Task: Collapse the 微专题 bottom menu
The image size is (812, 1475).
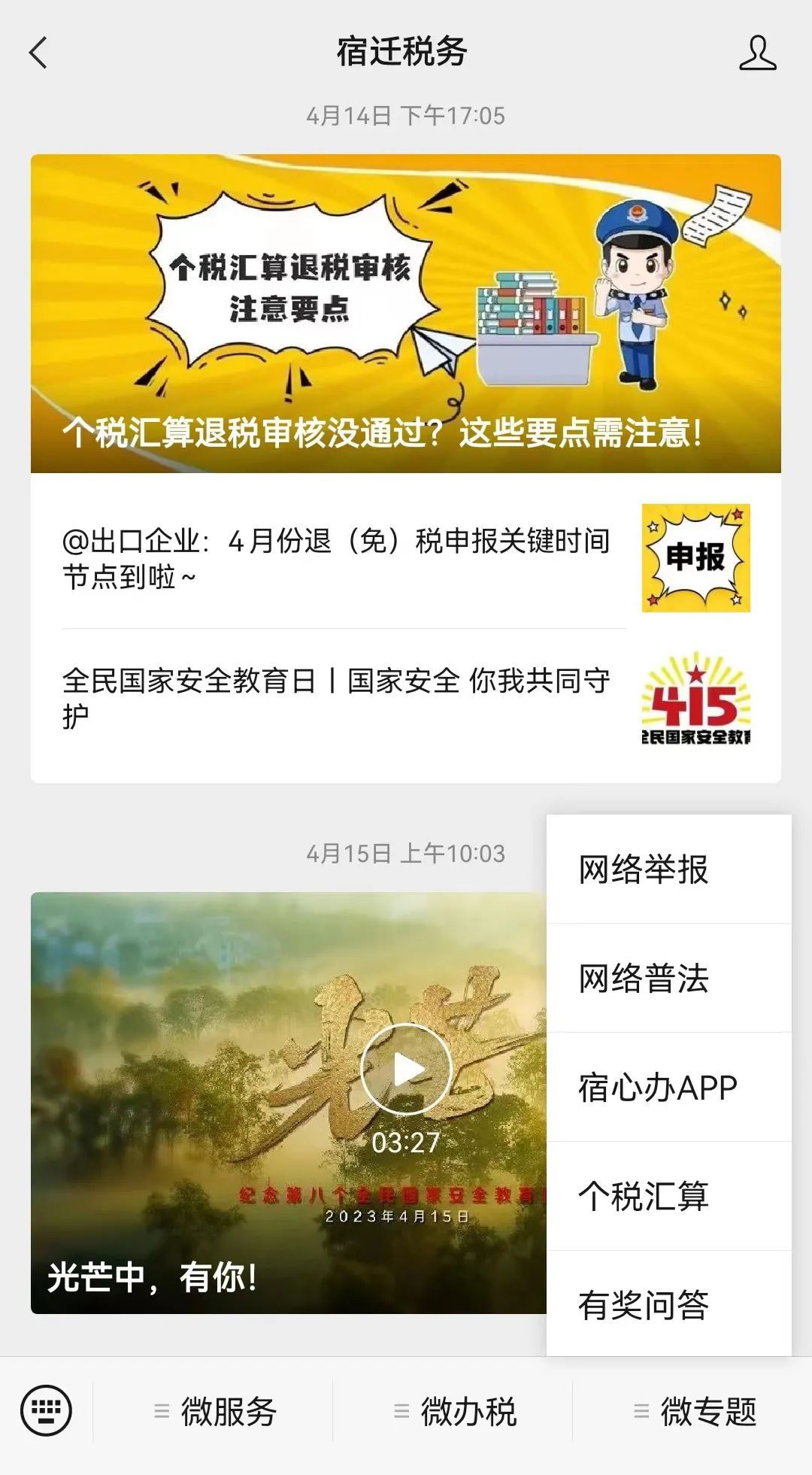Action: (693, 1411)
